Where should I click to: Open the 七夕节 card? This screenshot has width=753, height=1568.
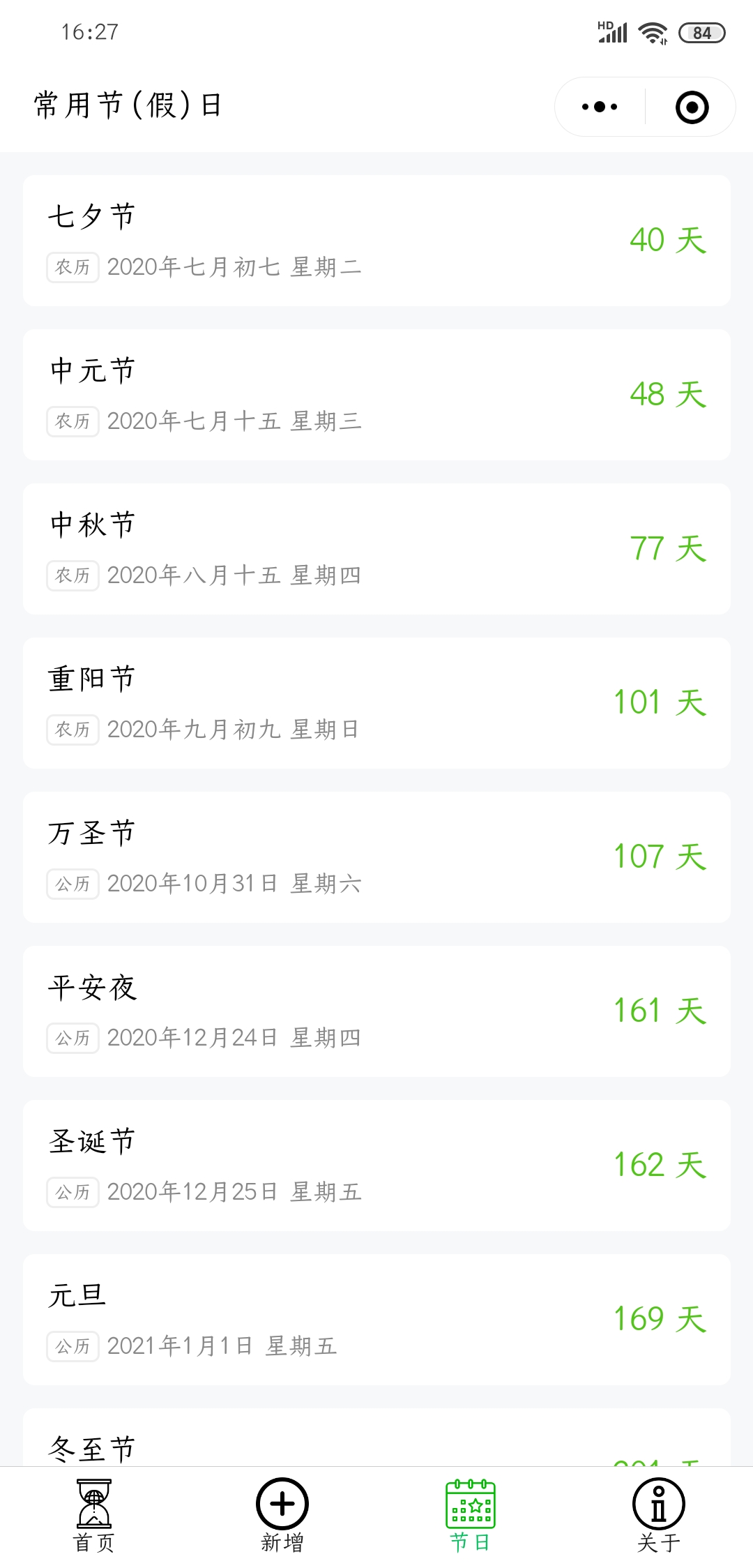coord(376,241)
